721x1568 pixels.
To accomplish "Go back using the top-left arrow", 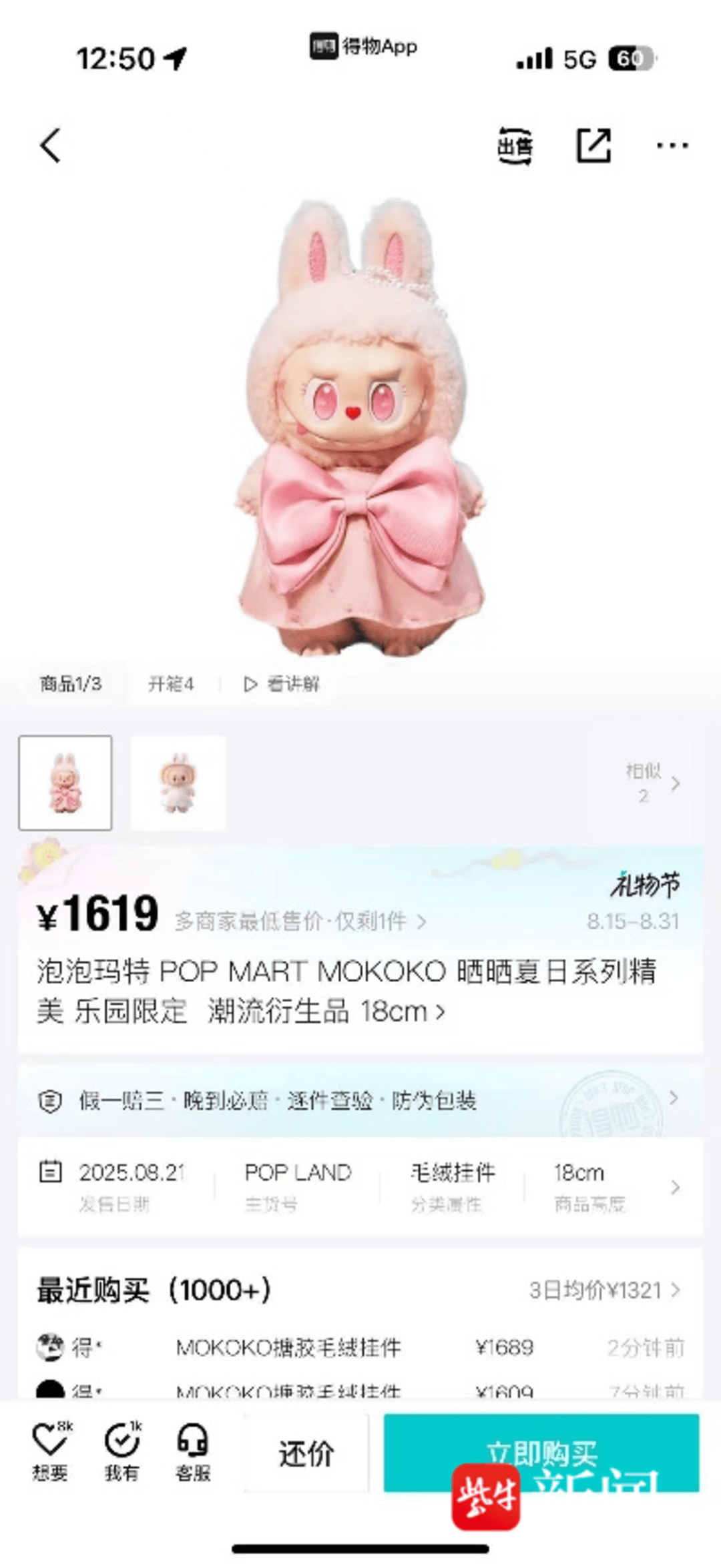I will pyautogui.click(x=51, y=145).
